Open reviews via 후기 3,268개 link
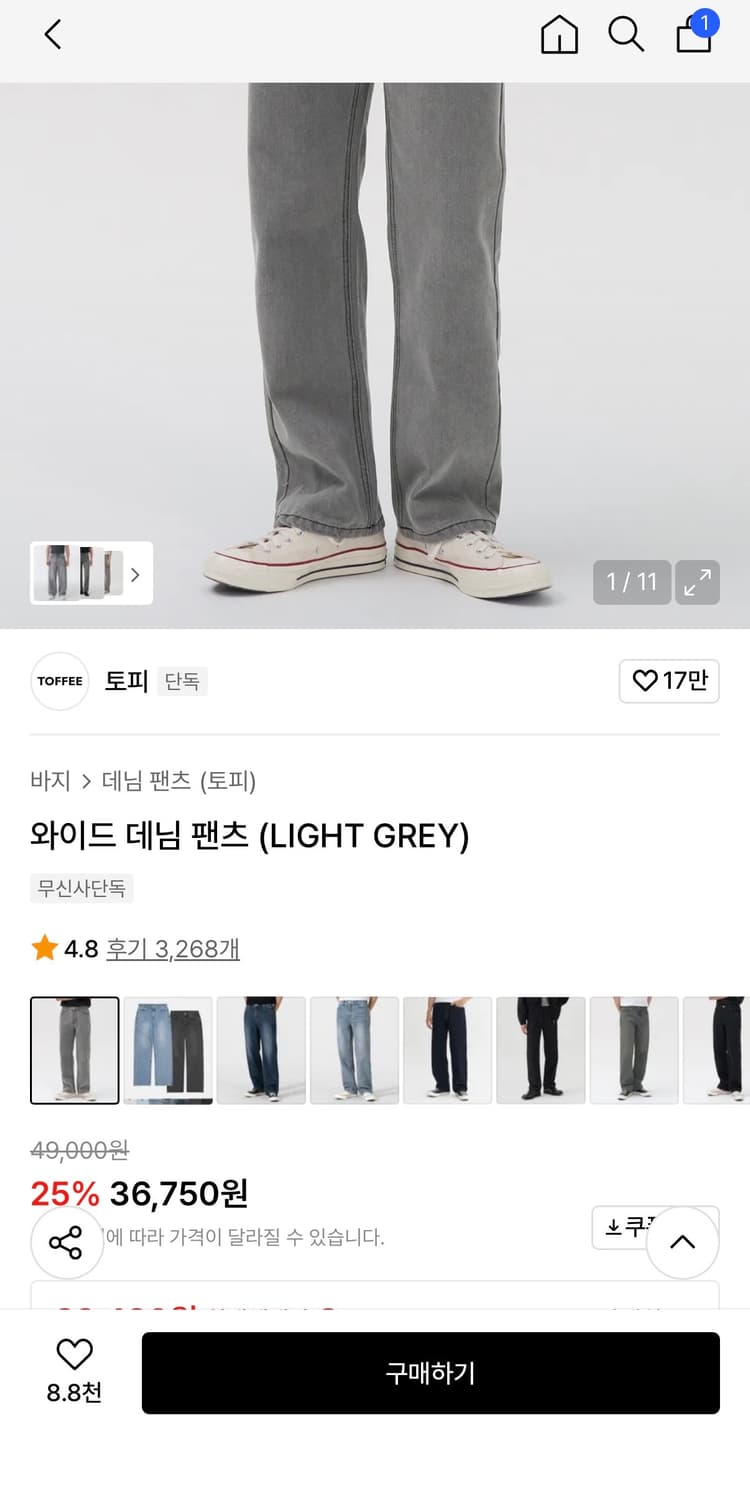Viewport: 750px width, 1500px height. point(172,948)
